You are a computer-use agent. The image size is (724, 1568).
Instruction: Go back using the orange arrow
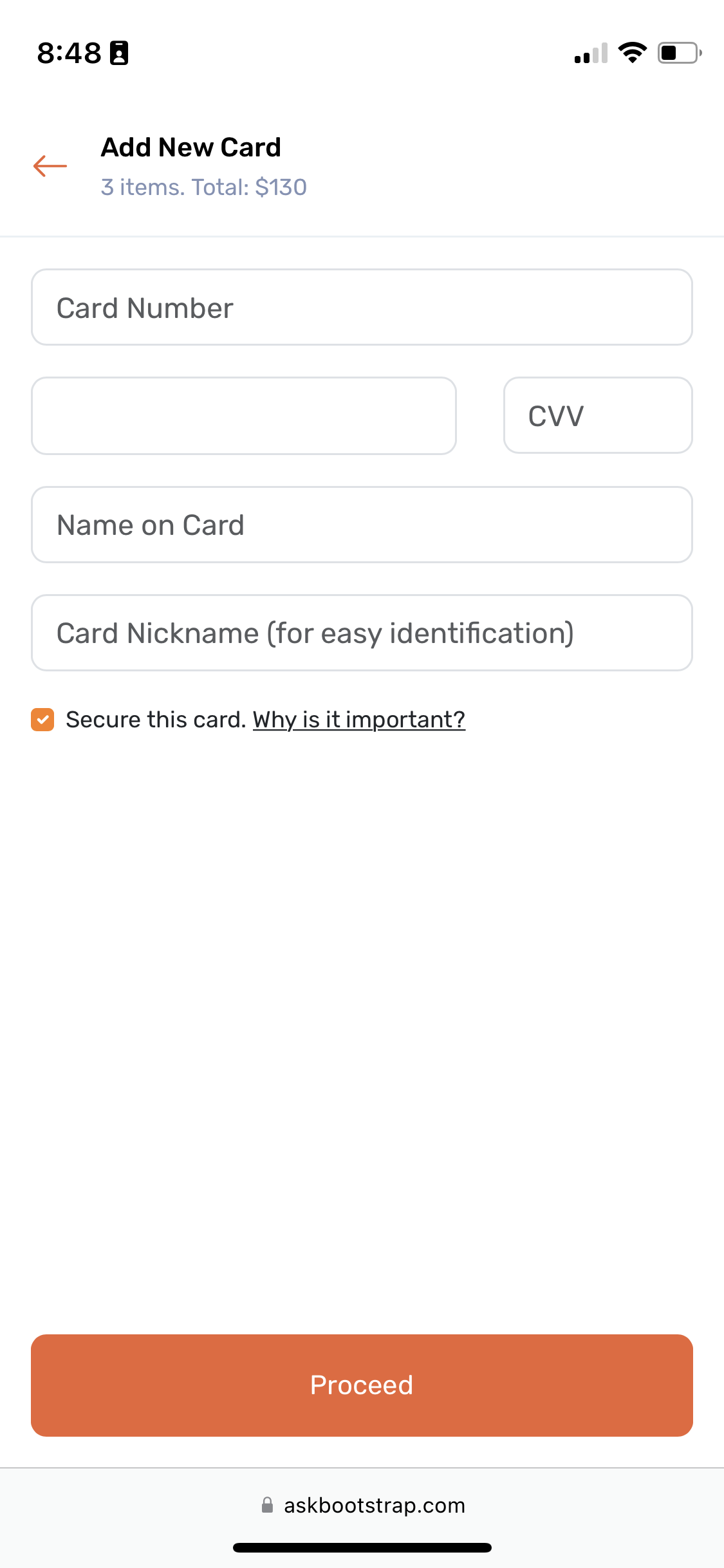(50, 166)
